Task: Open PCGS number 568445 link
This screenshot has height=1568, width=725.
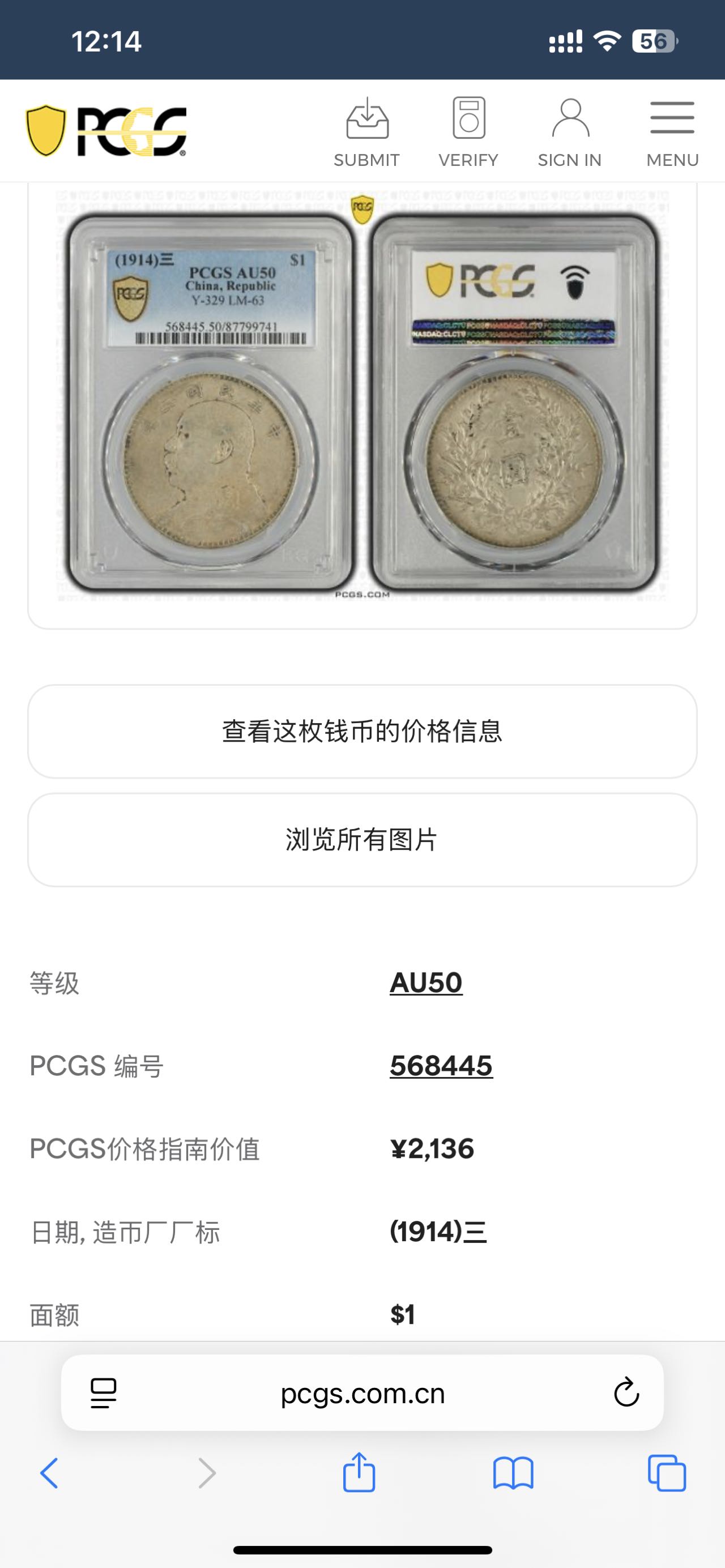Action: tap(441, 1066)
